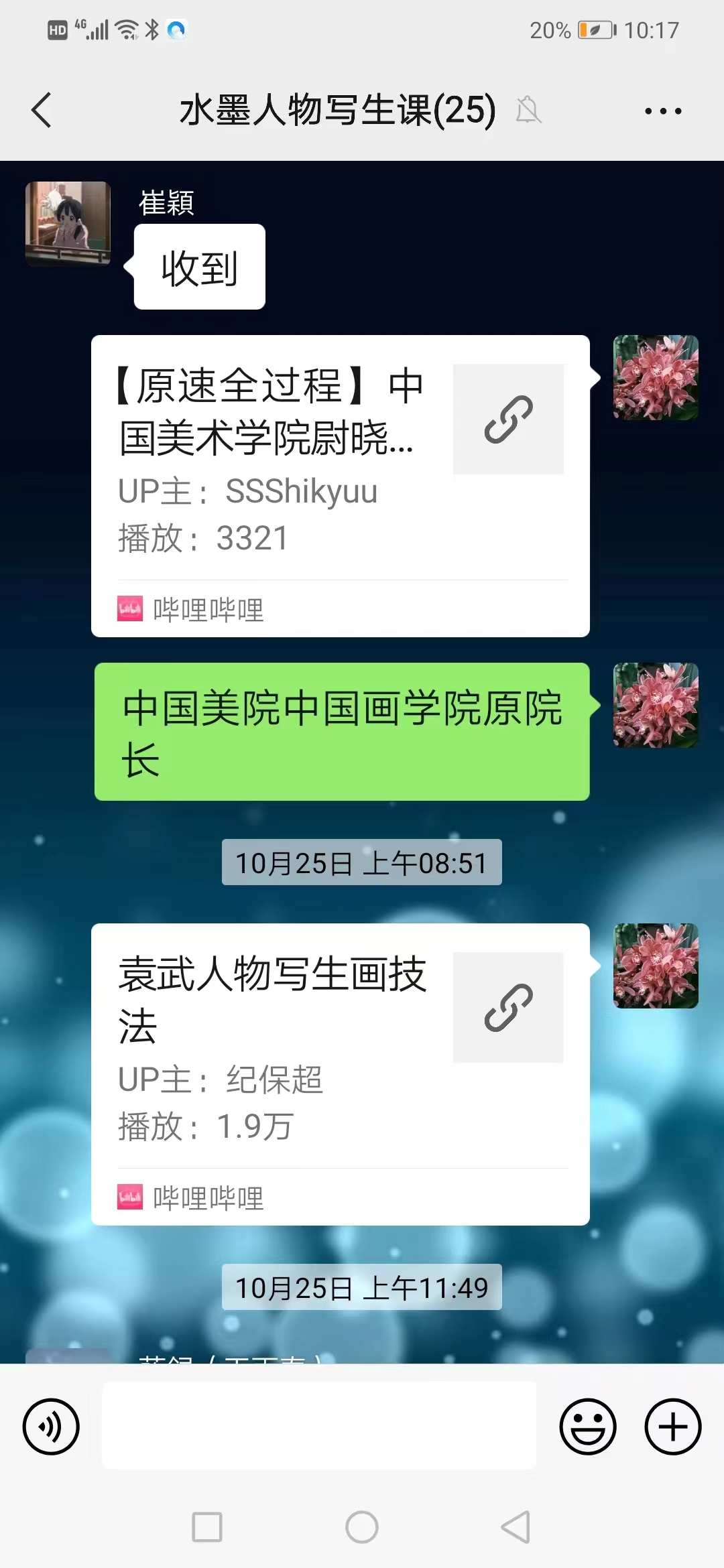Switch to voice message input

pyautogui.click(x=51, y=1427)
